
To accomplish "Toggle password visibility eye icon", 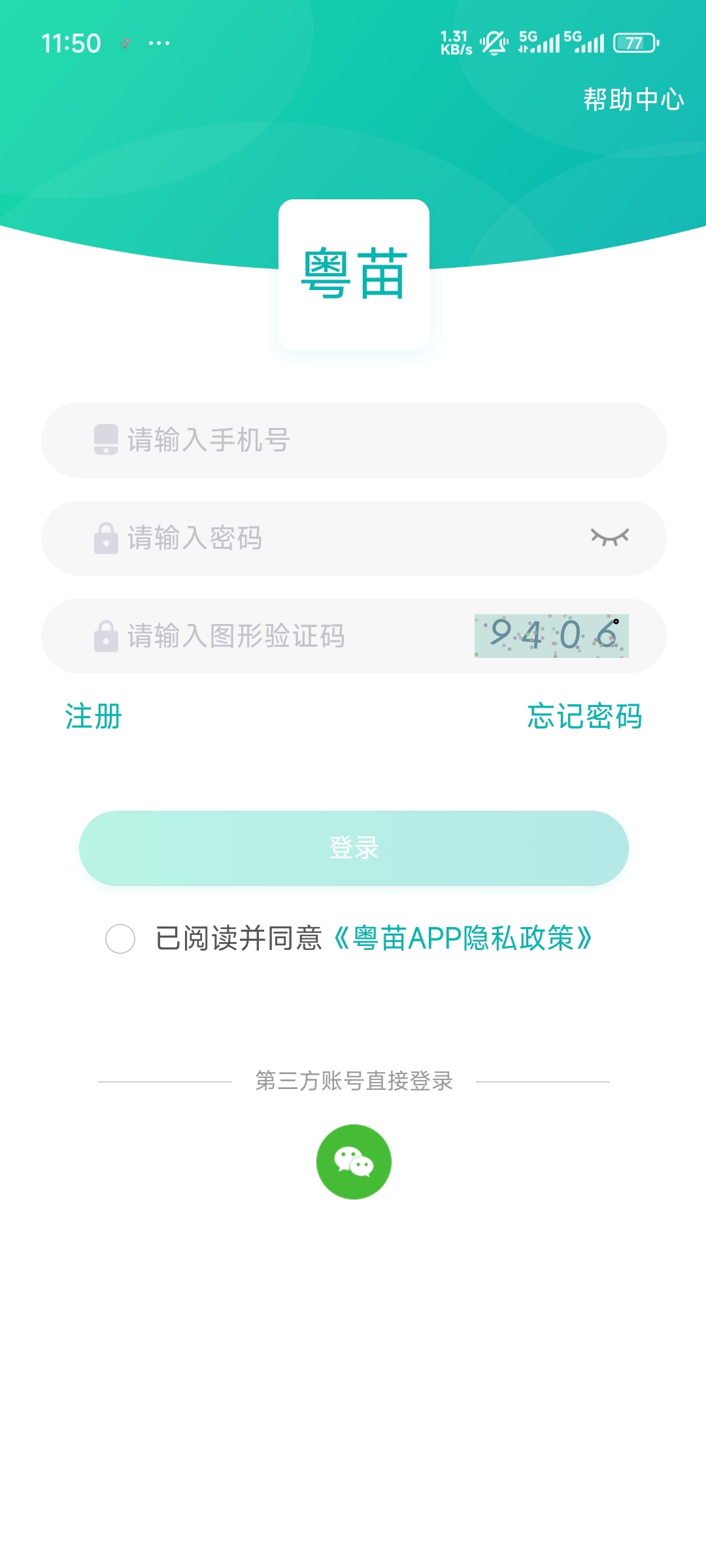I will pyautogui.click(x=609, y=537).
